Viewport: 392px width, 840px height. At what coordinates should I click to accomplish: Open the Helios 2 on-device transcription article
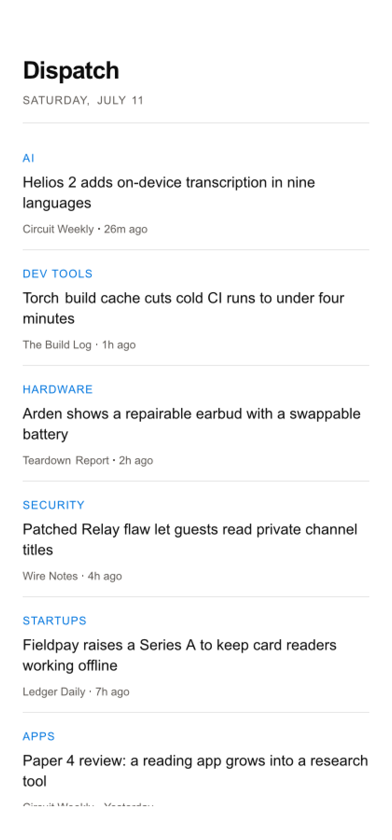point(195,192)
